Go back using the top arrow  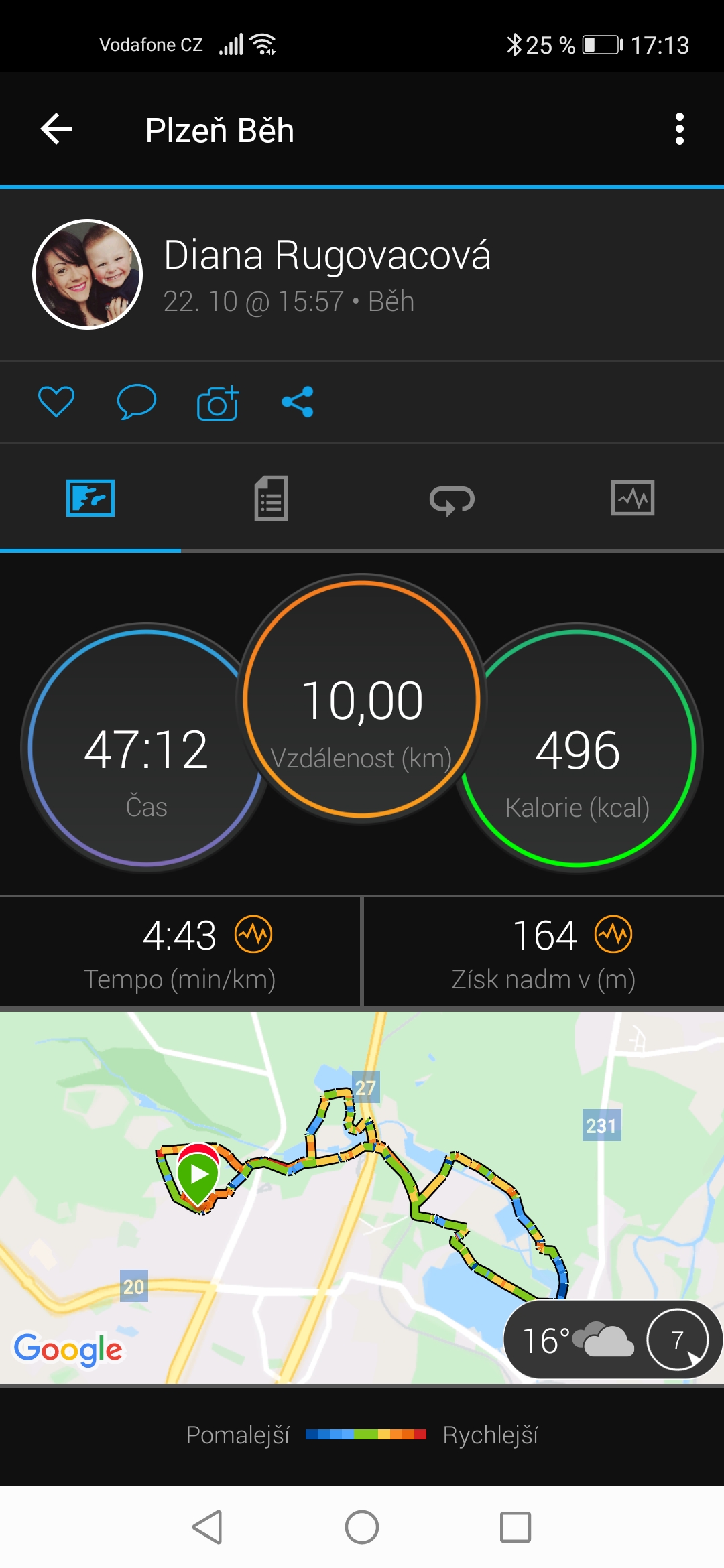tap(56, 129)
